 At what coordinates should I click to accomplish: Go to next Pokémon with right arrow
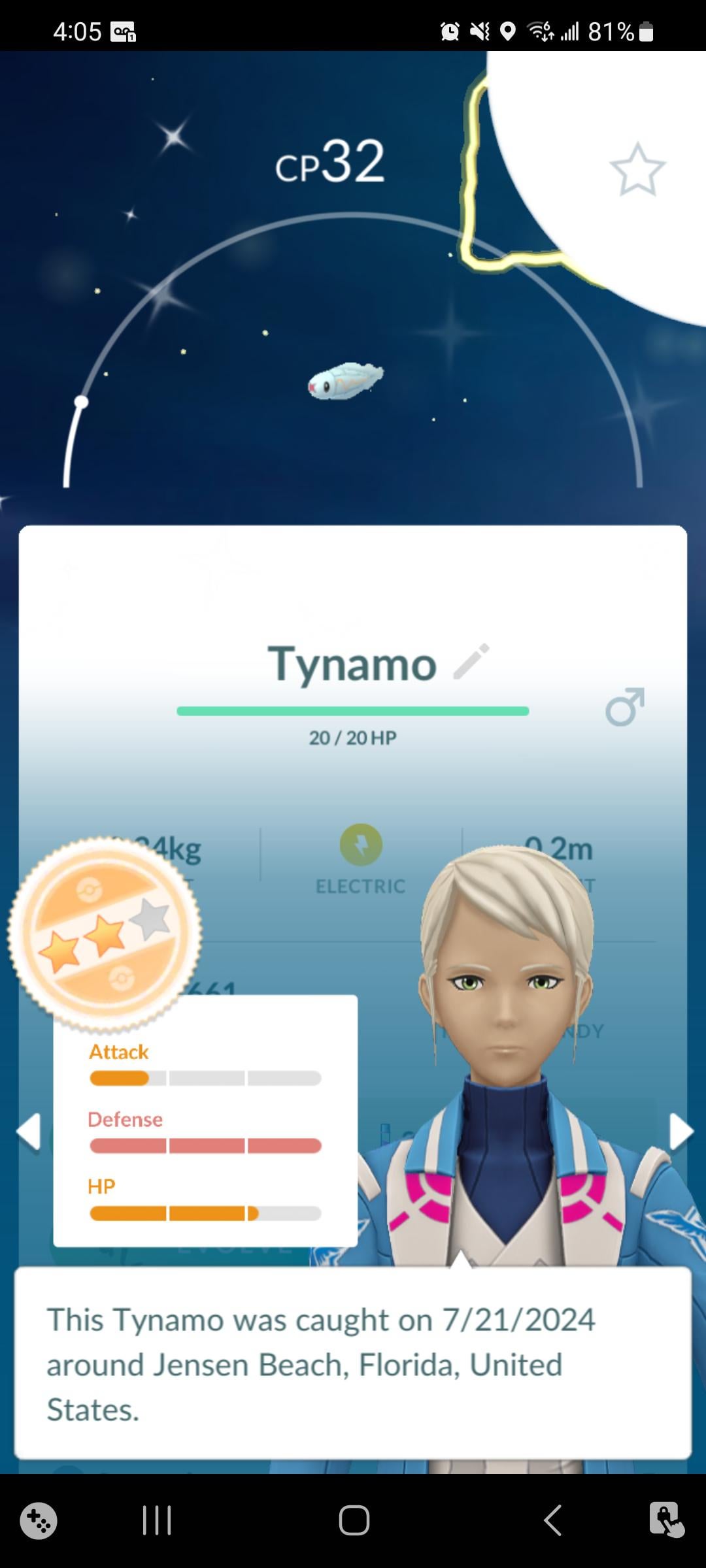tap(680, 1132)
